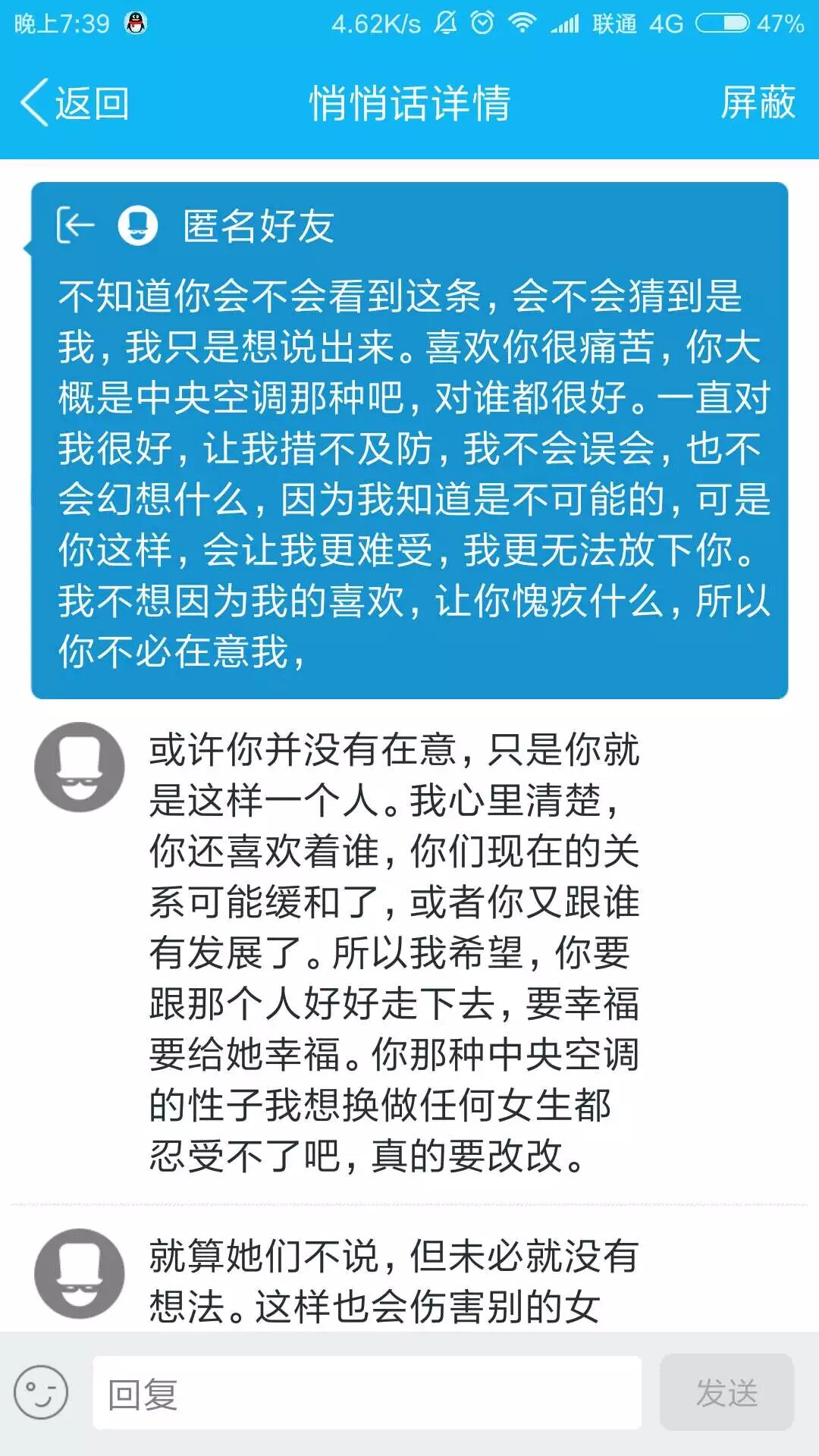Send the reply with 发送
The width and height of the screenshot is (819, 1456).
(726, 1393)
